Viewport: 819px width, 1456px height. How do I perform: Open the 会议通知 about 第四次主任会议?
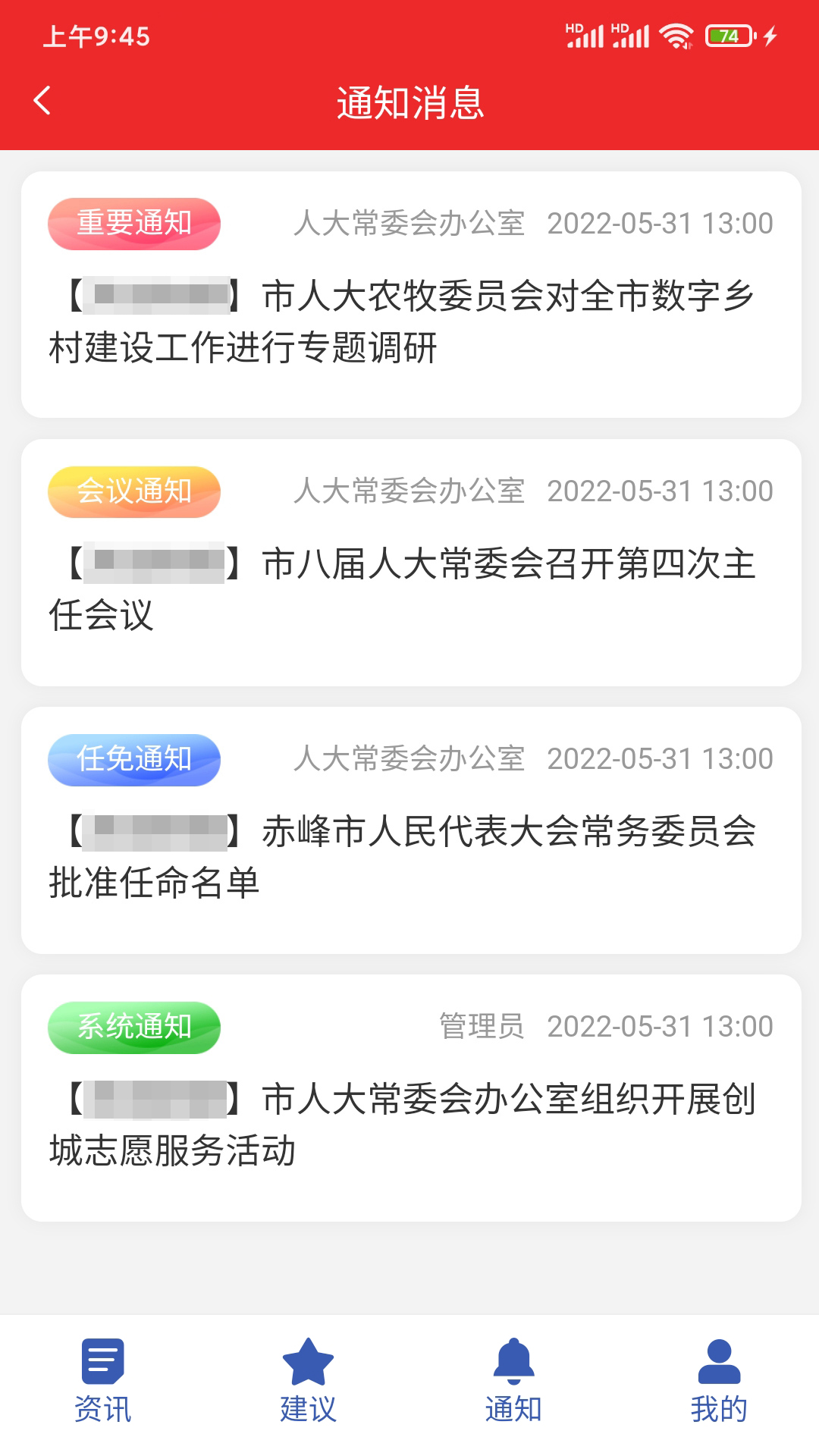click(x=409, y=589)
